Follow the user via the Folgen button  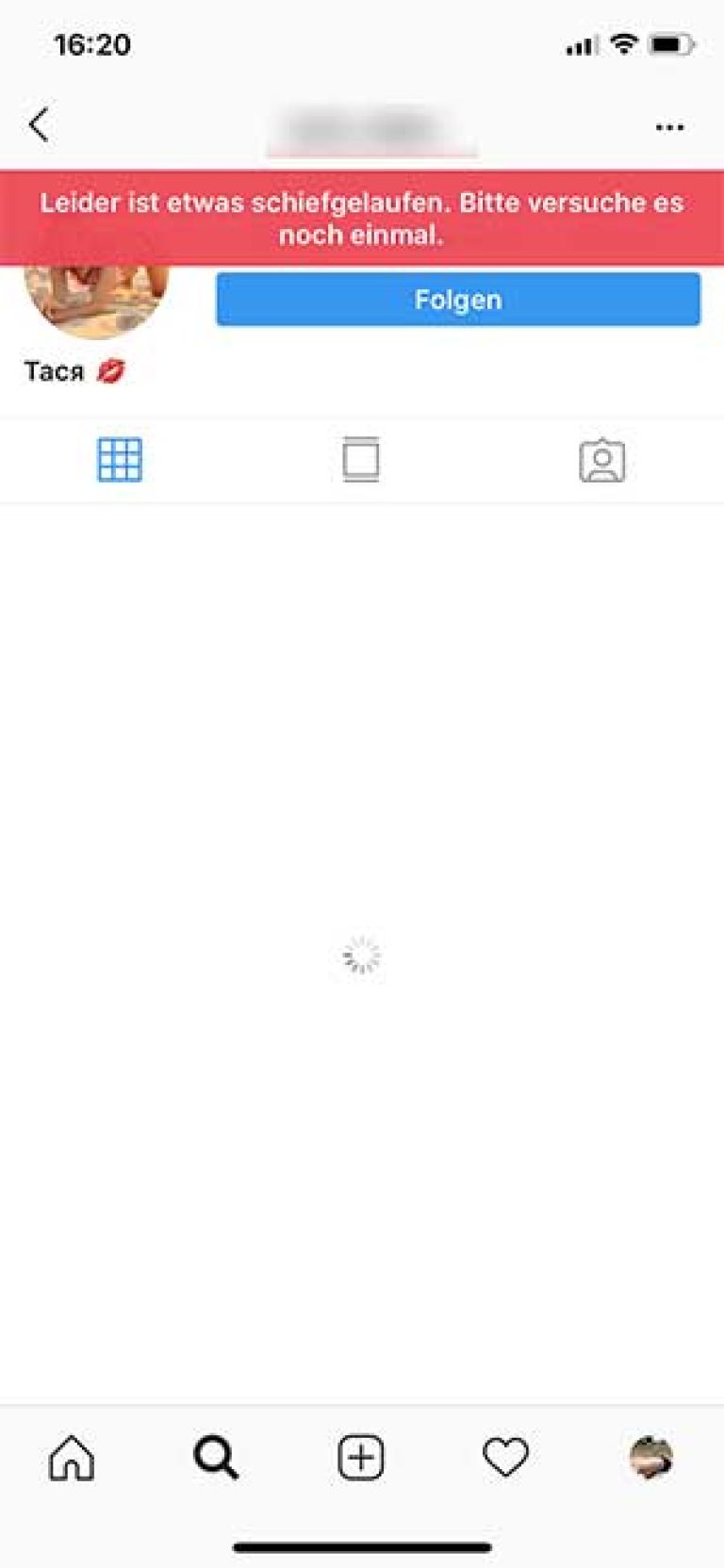(457, 299)
